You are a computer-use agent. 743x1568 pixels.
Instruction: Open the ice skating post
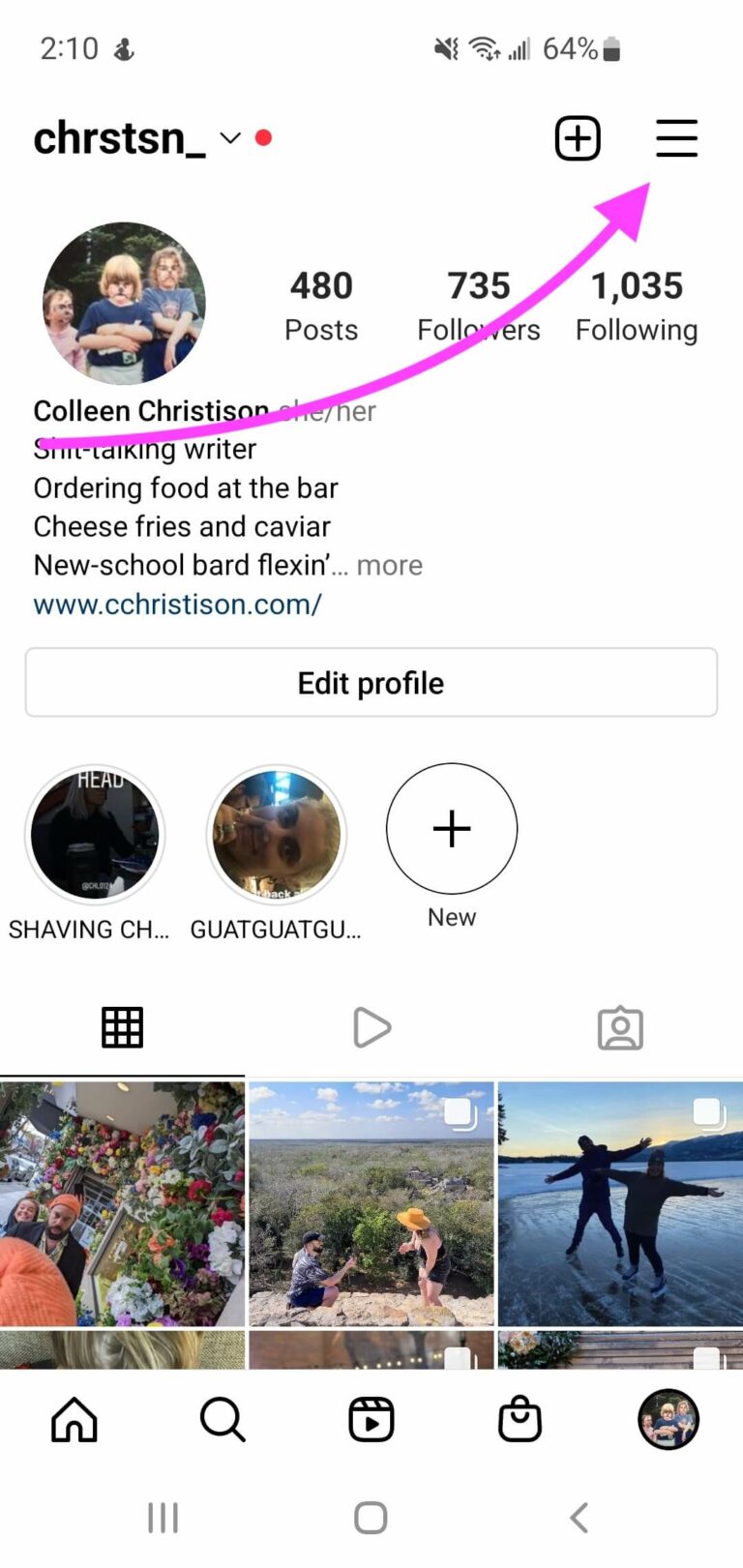pyautogui.click(x=620, y=1202)
